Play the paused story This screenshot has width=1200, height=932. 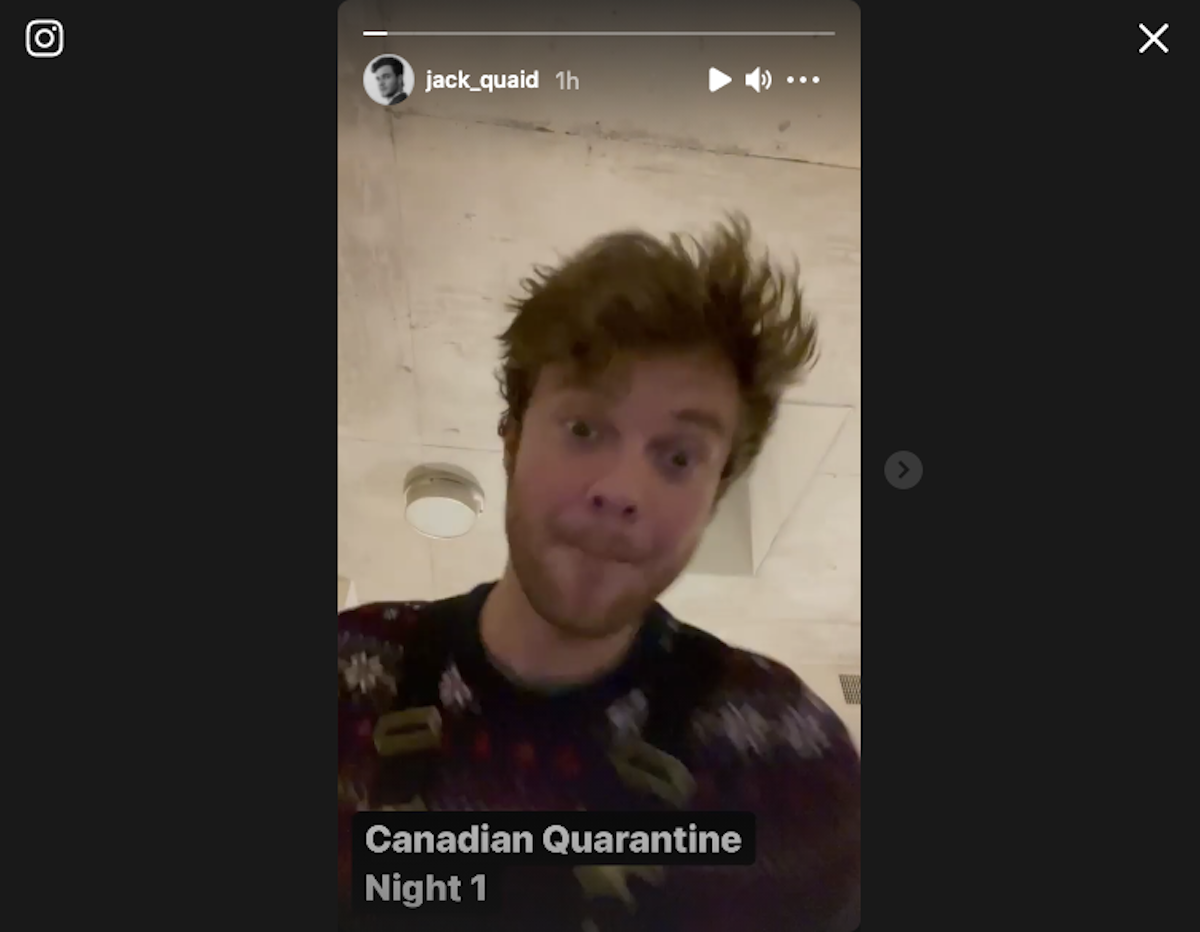(719, 80)
